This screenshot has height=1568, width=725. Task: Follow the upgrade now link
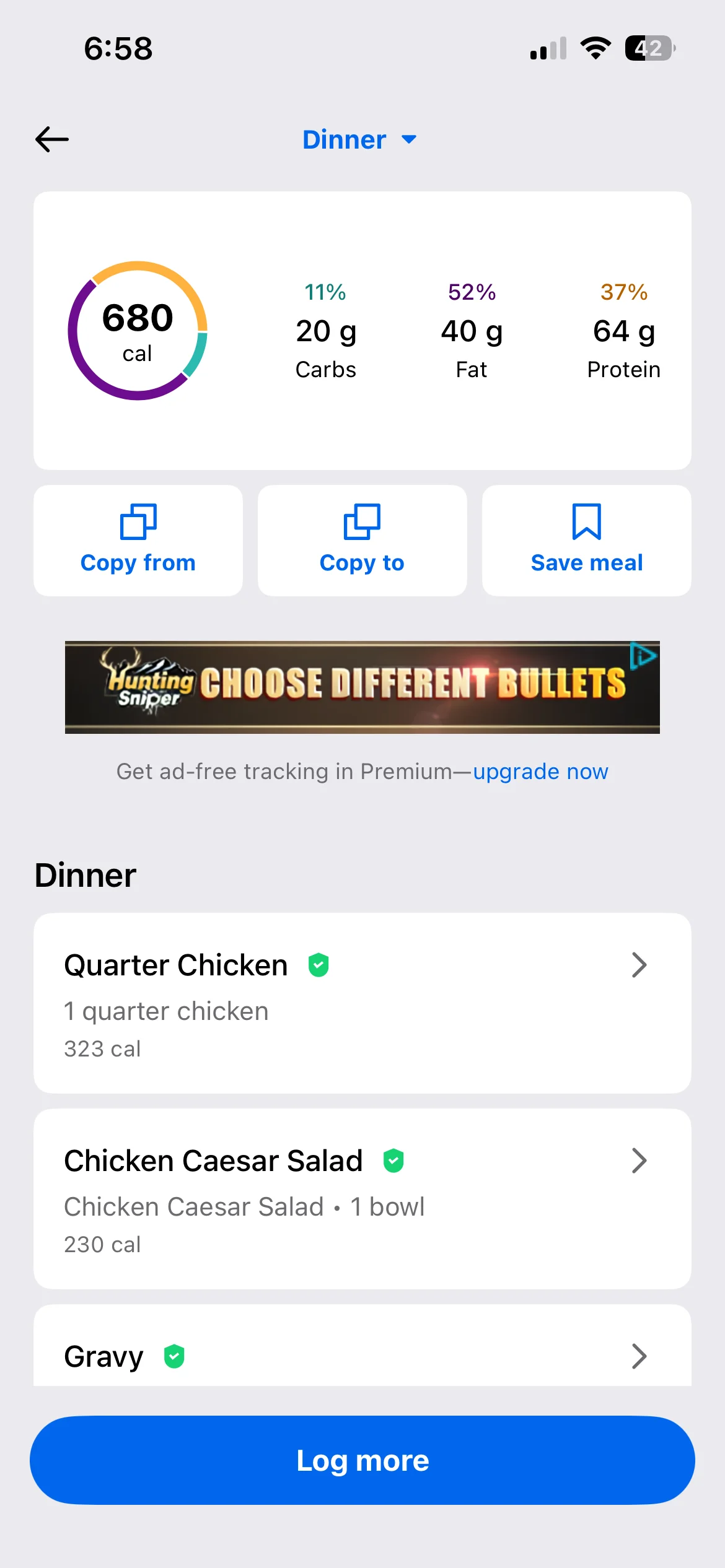coord(540,772)
